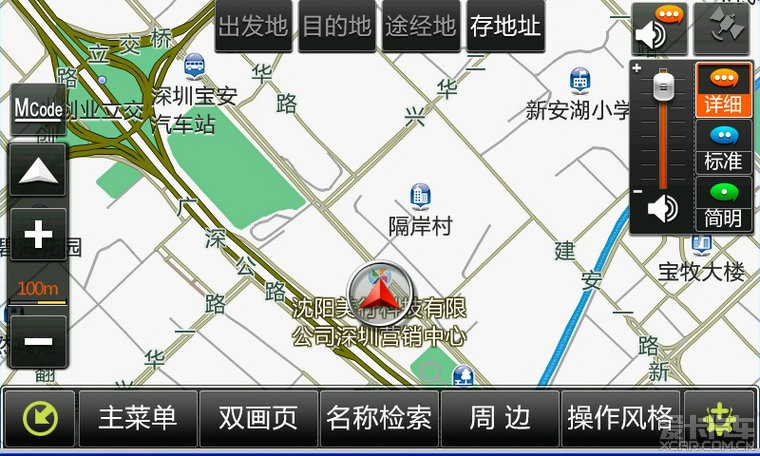
Task: Set current point as 出发地
Action: pyautogui.click(x=253, y=26)
